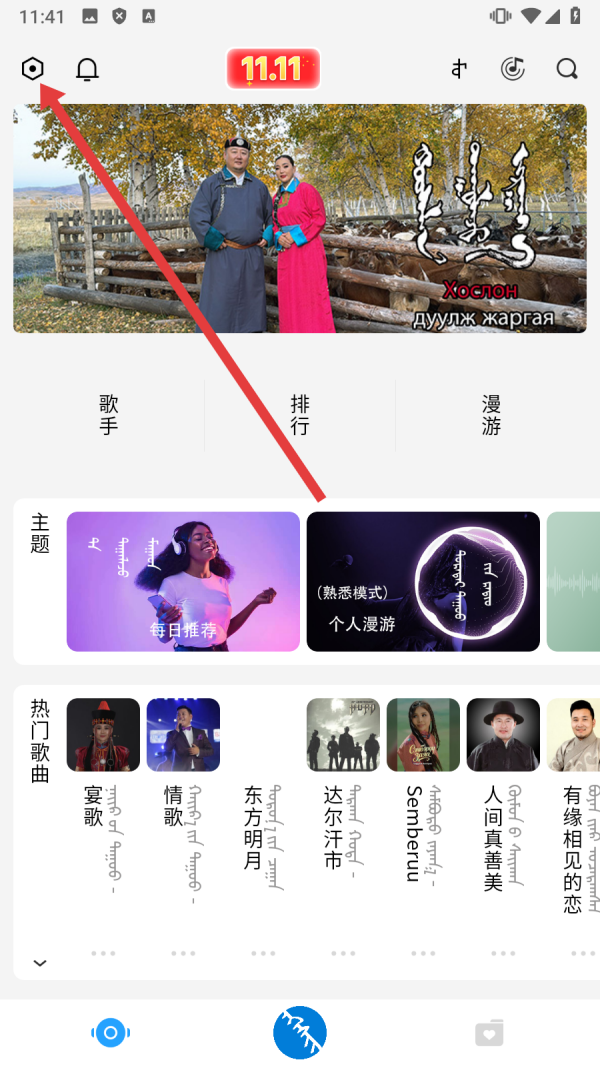Switch to the favorites heart tab

pos(489,1034)
